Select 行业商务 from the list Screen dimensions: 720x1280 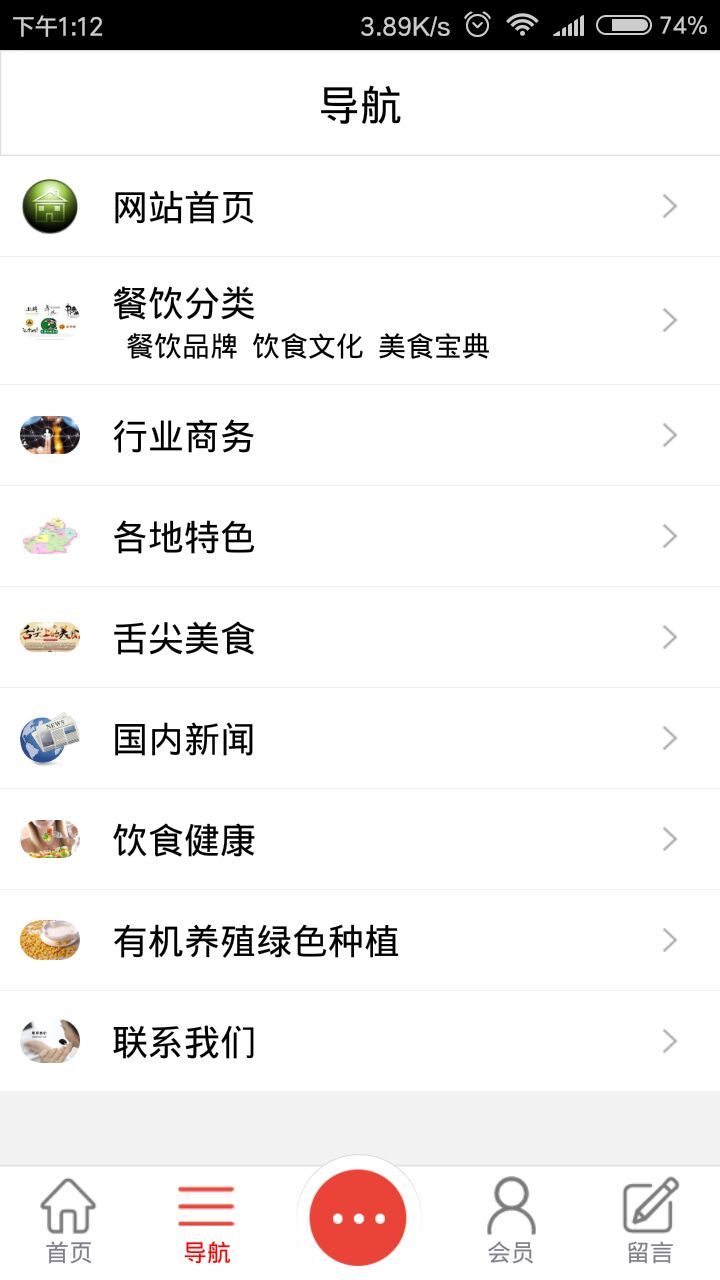pyautogui.click(x=184, y=436)
